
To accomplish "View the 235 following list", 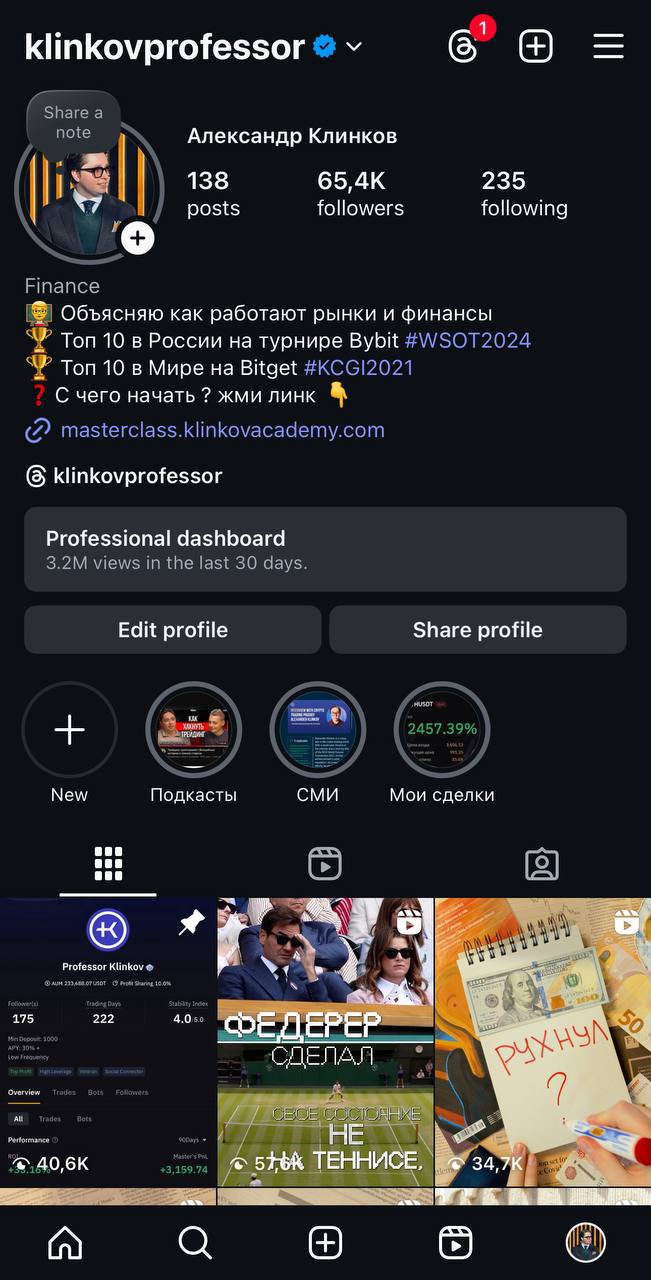I will [x=523, y=193].
